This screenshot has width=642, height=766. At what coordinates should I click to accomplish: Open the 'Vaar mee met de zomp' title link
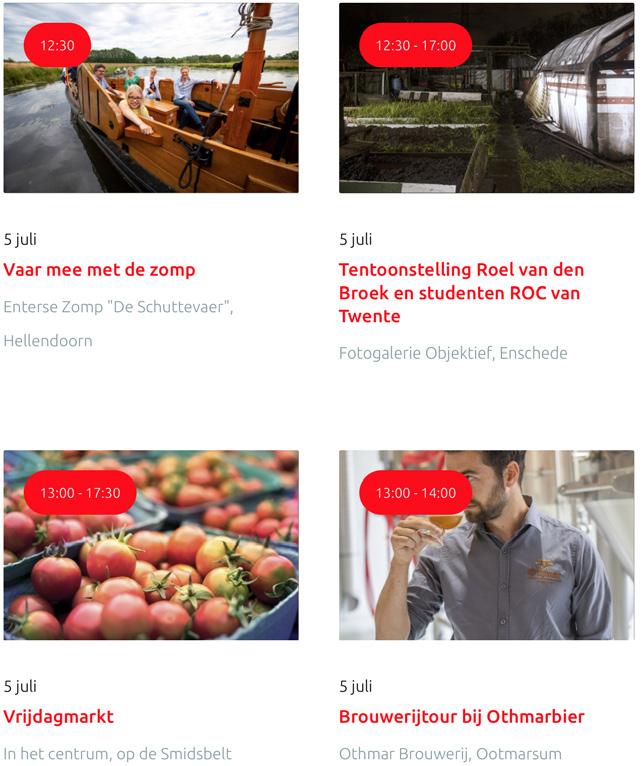[99, 270]
